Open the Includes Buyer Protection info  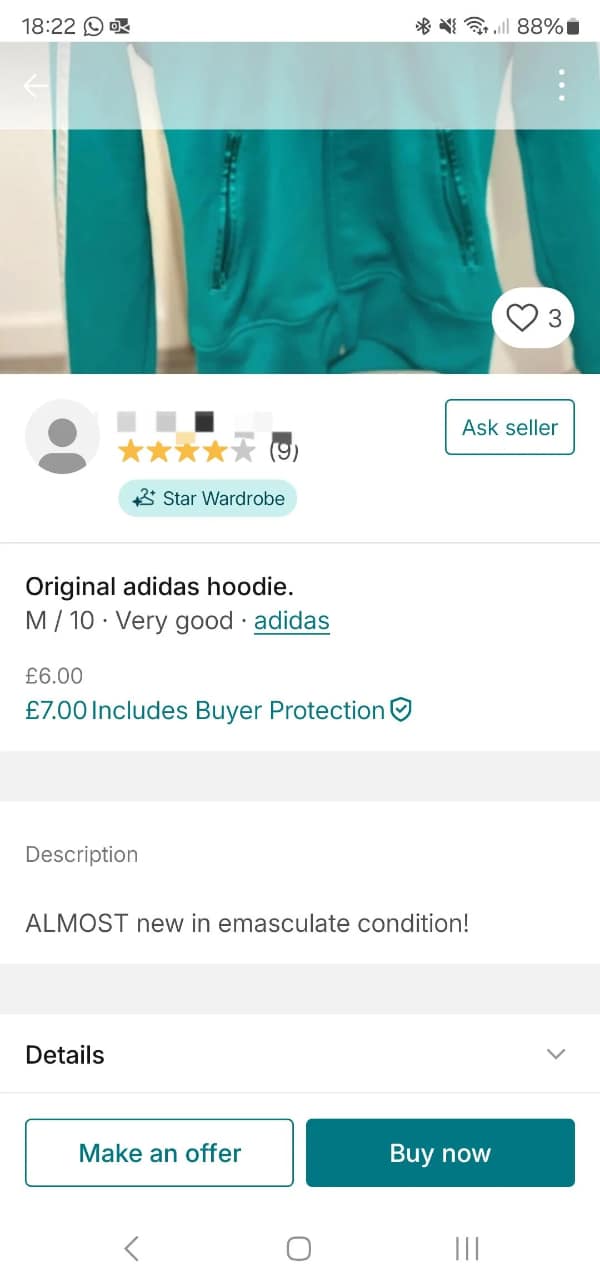pos(237,711)
